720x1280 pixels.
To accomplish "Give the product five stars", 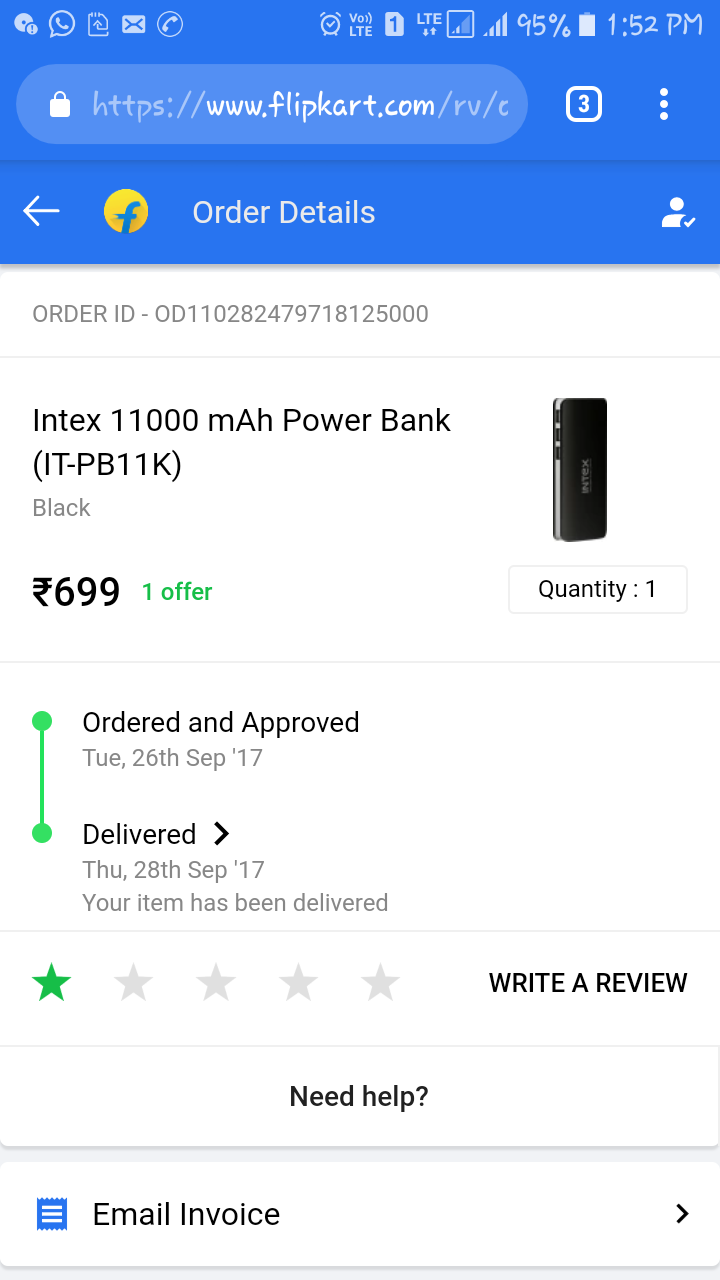I will 380,983.
